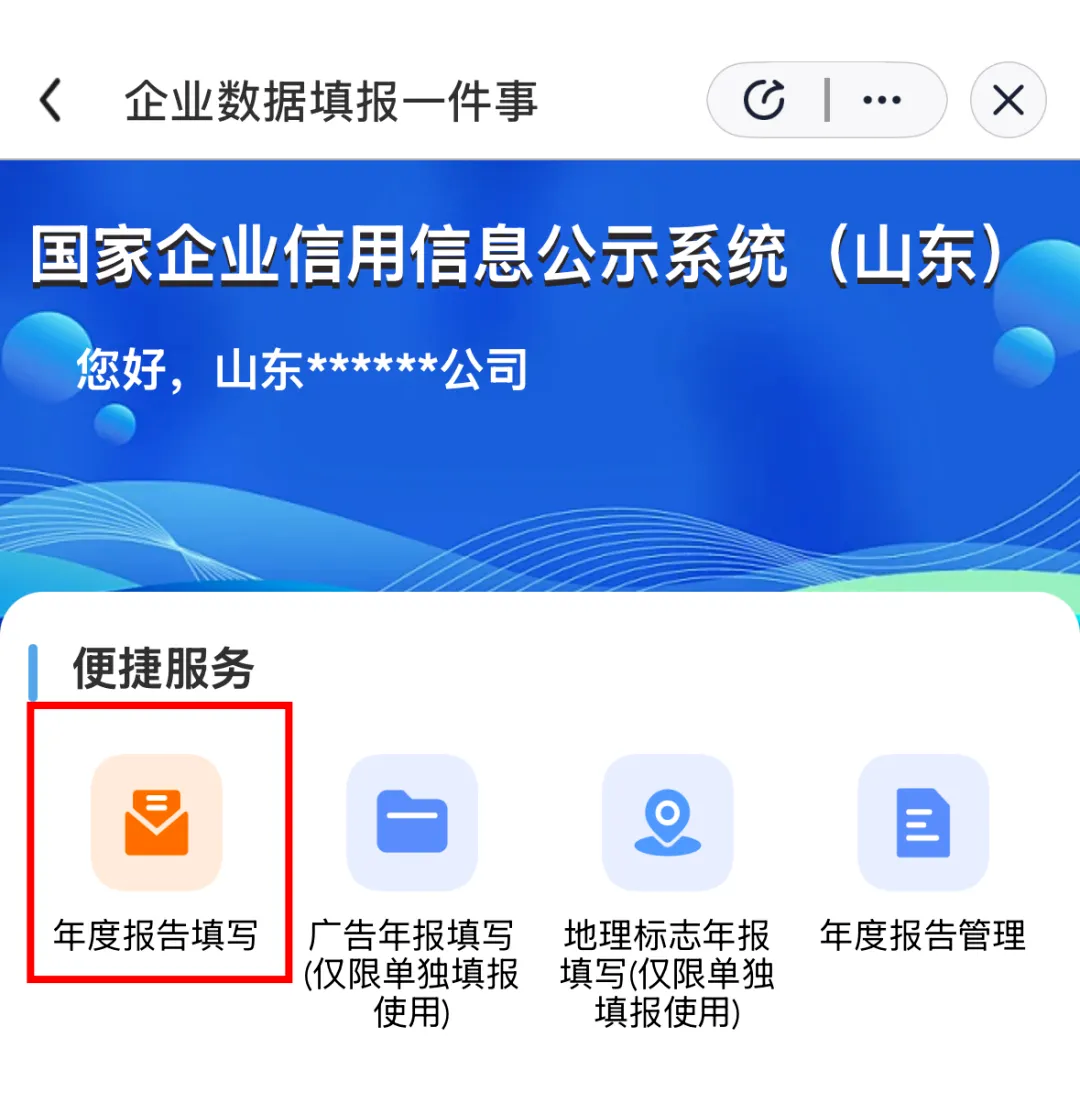Close the mini program
Screen dimensions: 1080x1095
[1008, 100]
